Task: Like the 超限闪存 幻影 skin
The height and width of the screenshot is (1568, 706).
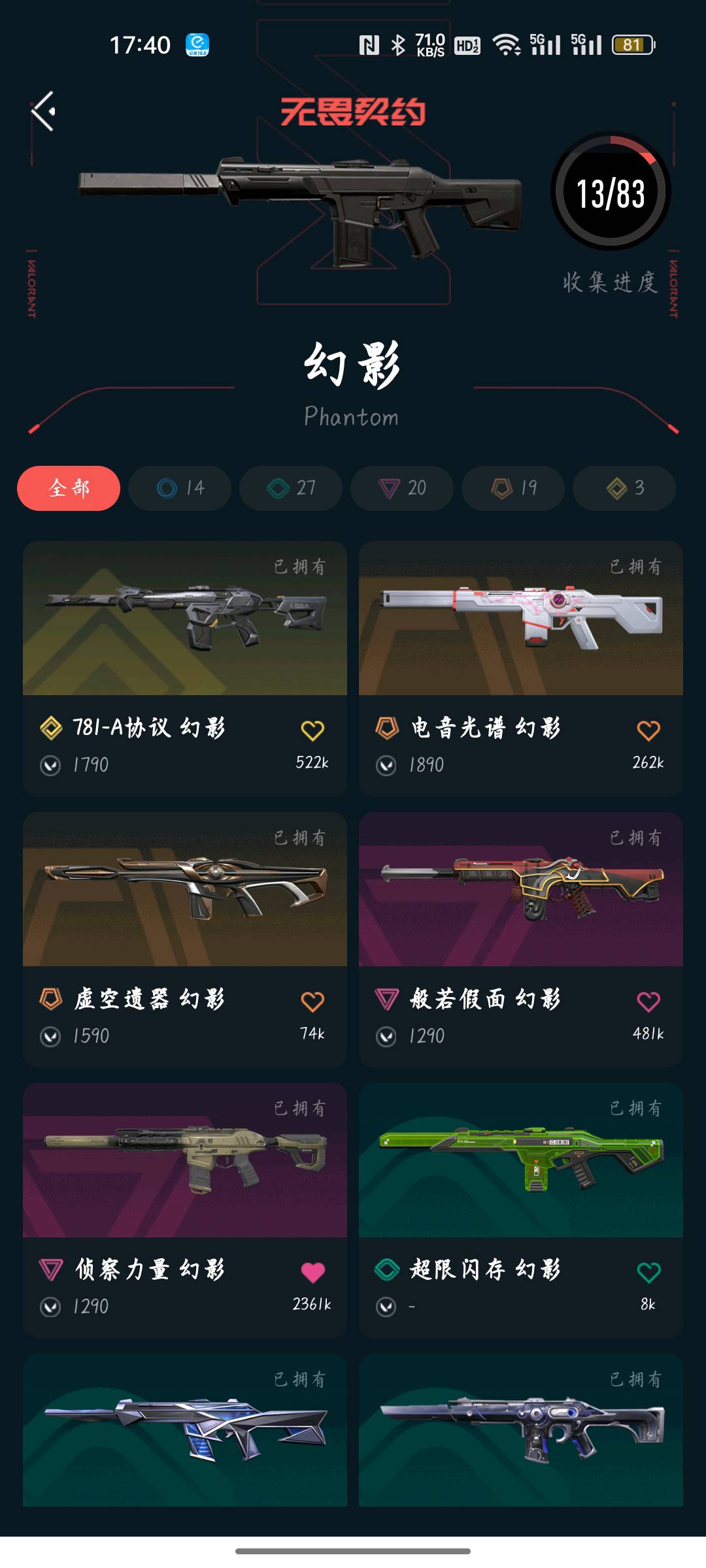Action: (x=648, y=1272)
